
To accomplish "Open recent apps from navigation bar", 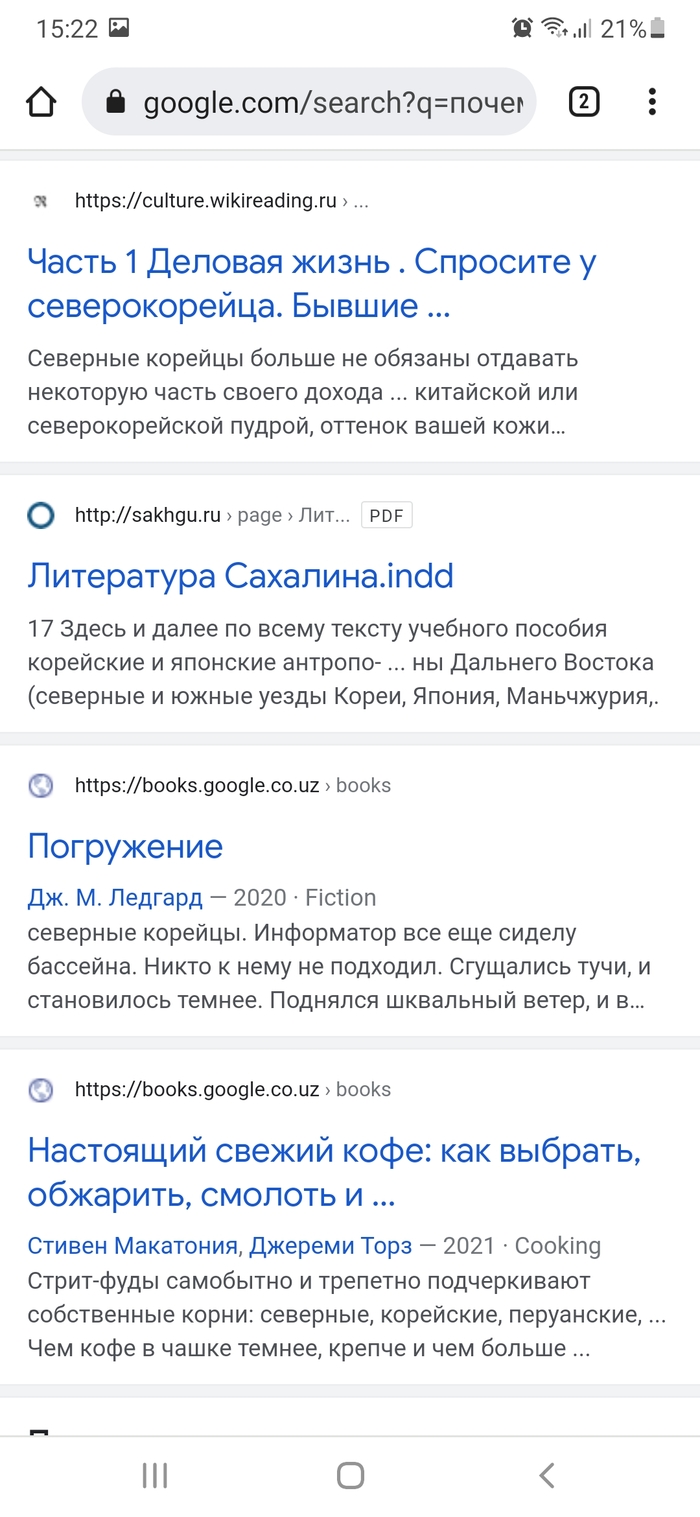I will pyautogui.click(x=154, y=1475).
